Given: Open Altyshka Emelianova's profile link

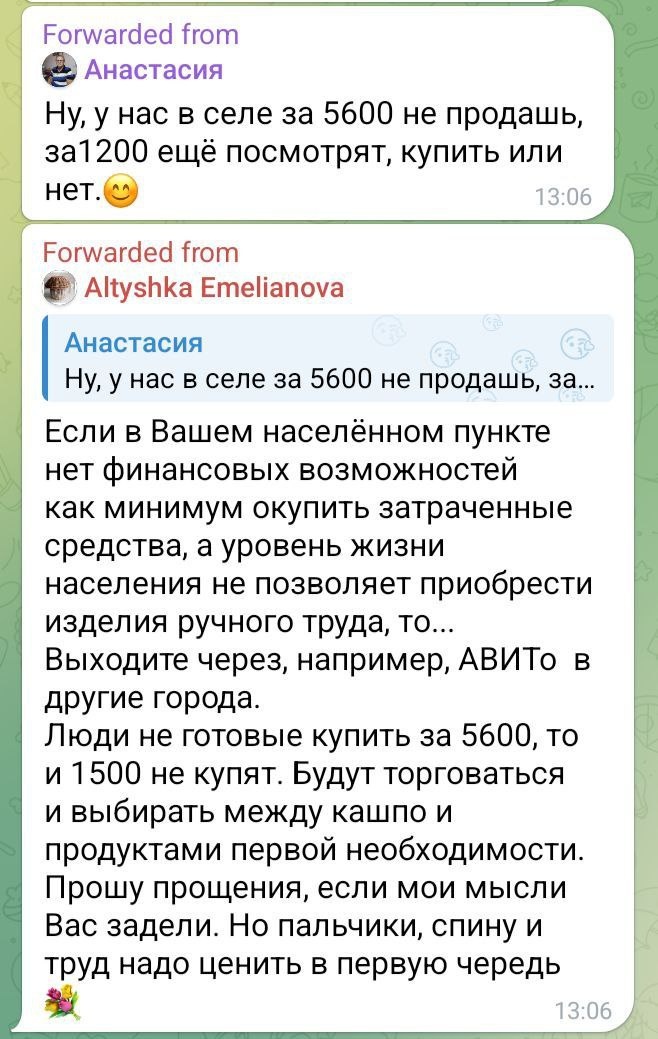Looking at the screenshot, I should pos(214,288).
